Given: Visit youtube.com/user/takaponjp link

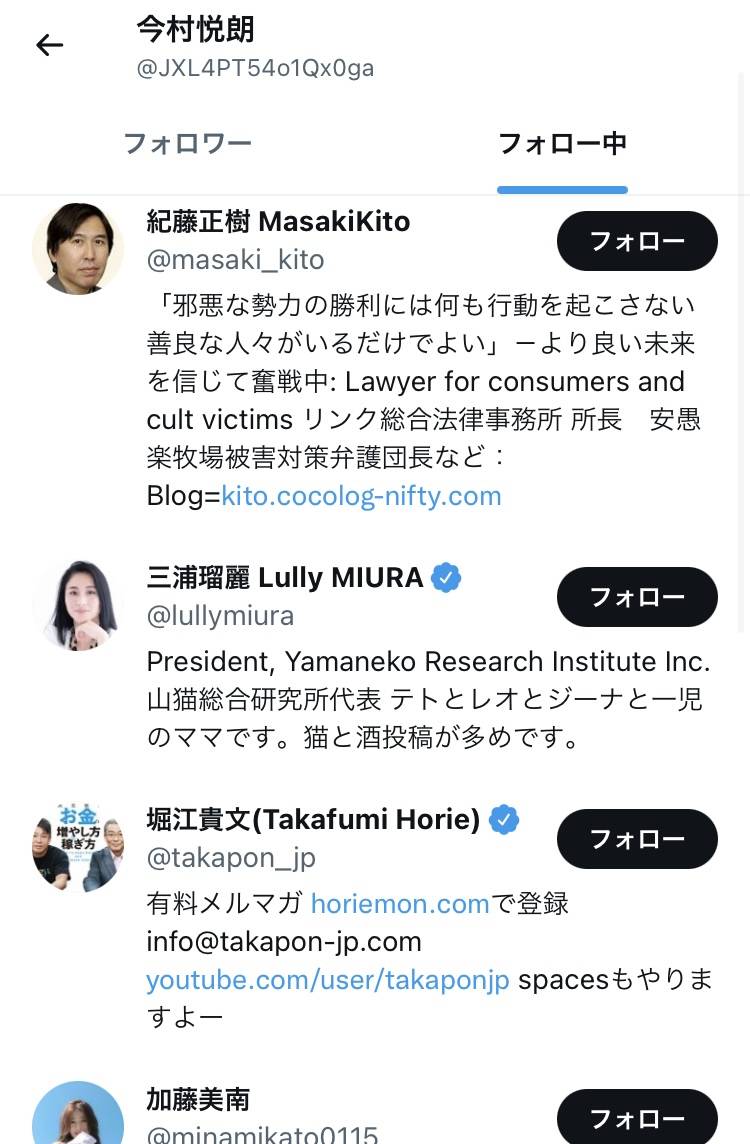Looking at the screenshot, I should tap(328, 979).
